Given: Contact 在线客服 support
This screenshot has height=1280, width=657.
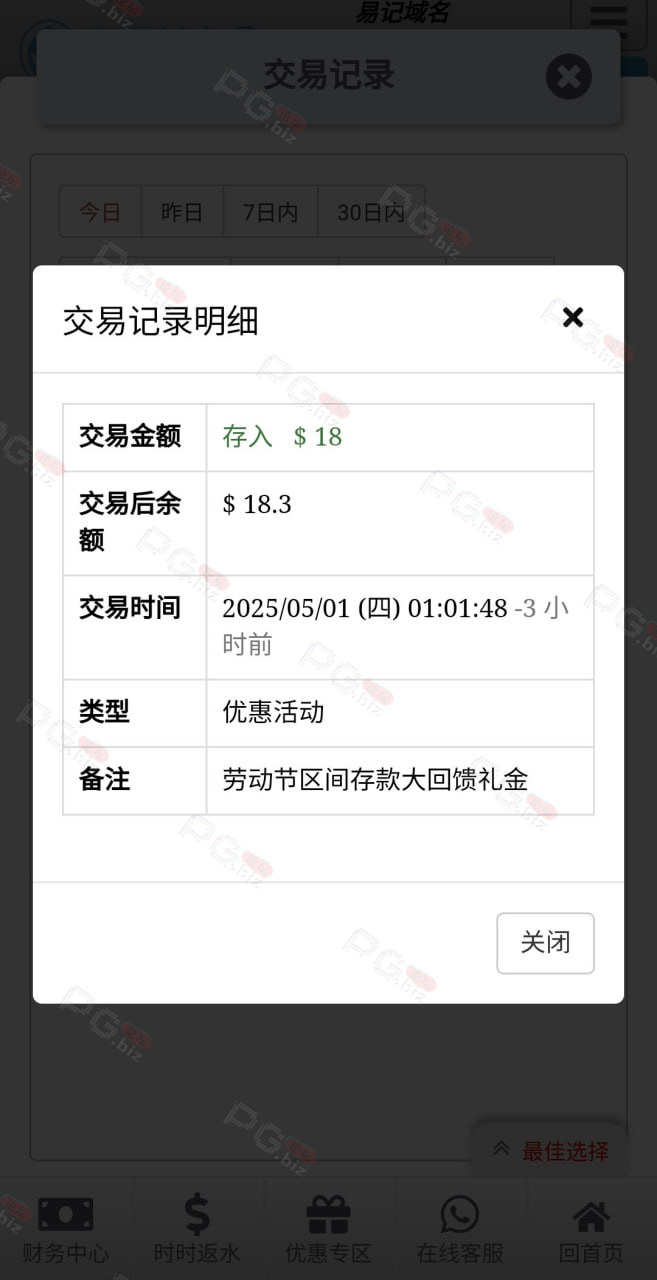Looking at the screenshot, I should [x=460, y=1229].
